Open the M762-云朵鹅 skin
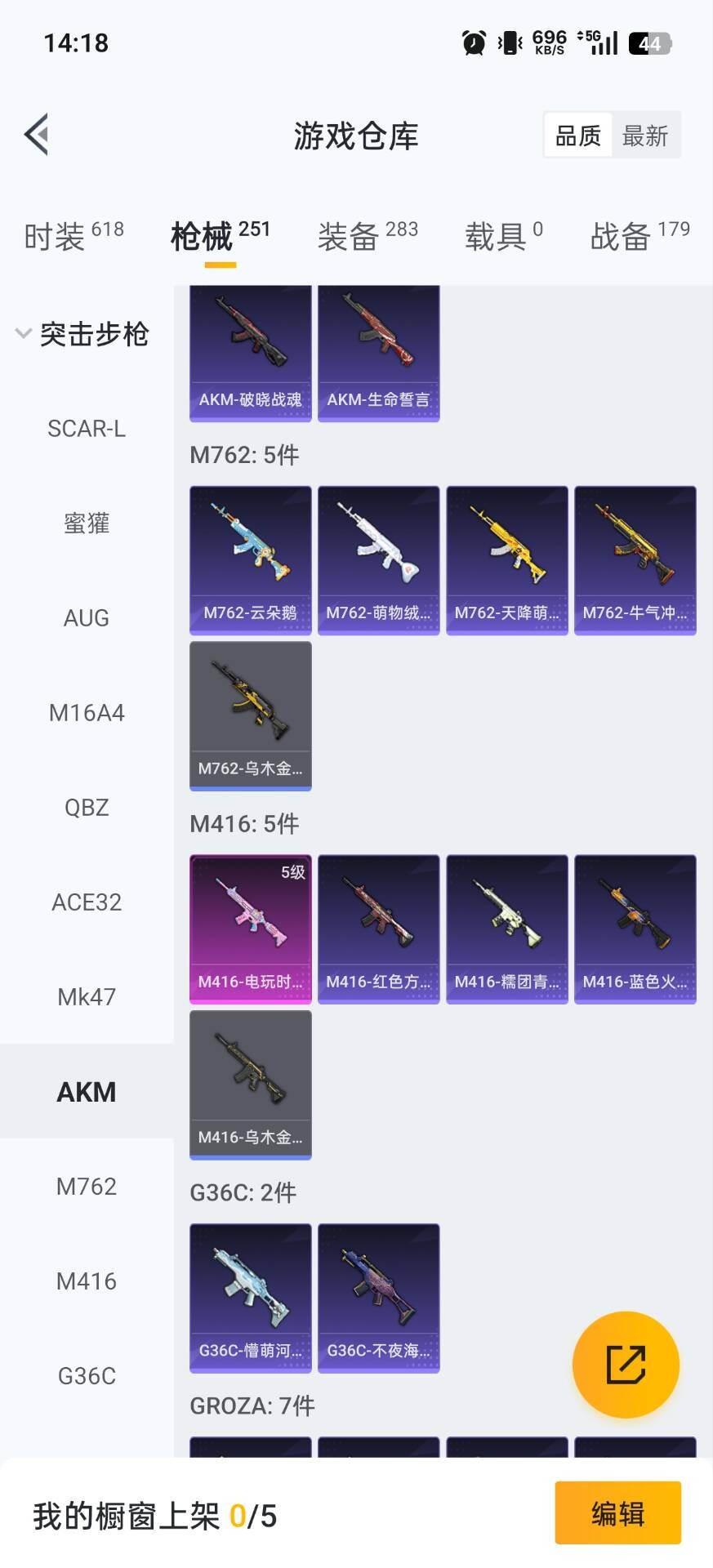713x1568 pixels. click(x=251, y=559)
